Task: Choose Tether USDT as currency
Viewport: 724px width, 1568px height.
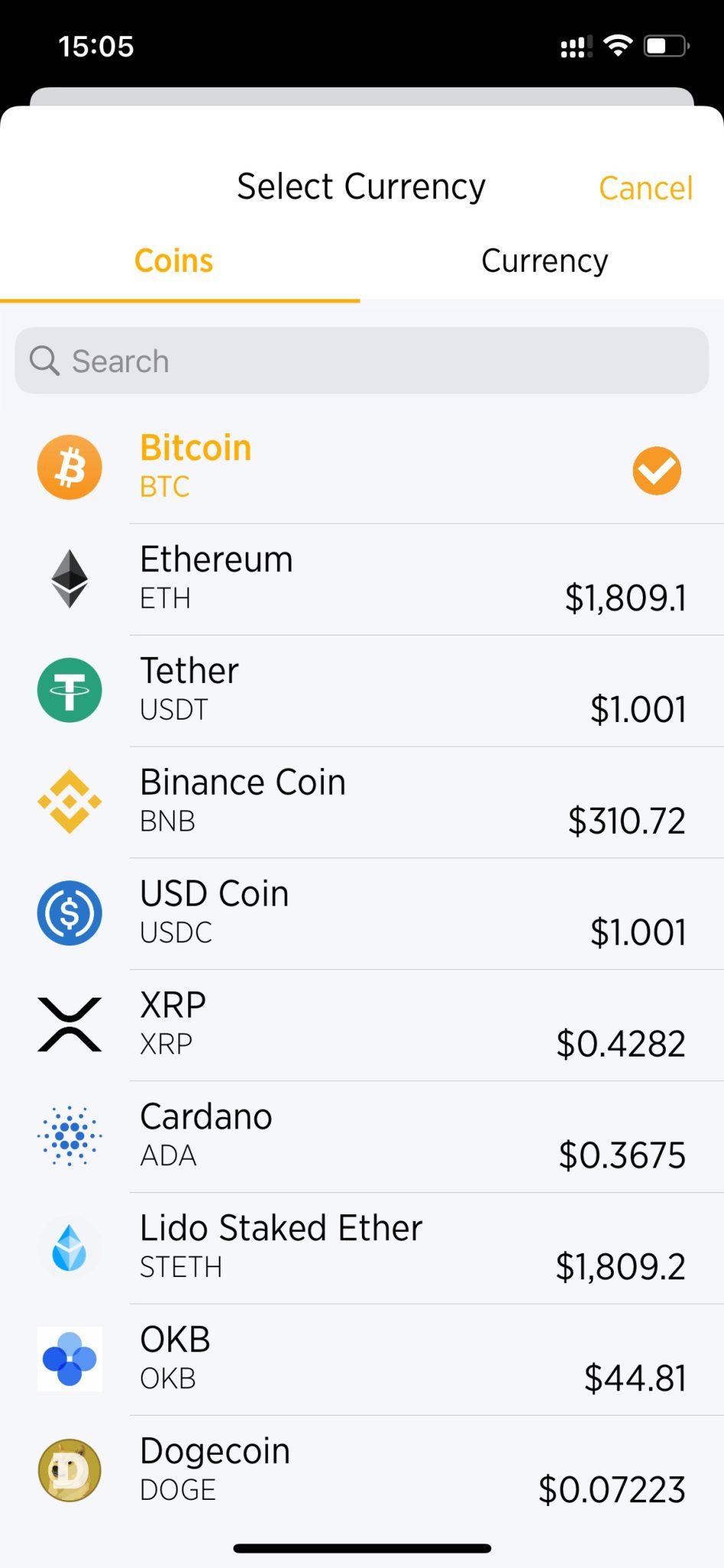Action: [x=362, y=690]
